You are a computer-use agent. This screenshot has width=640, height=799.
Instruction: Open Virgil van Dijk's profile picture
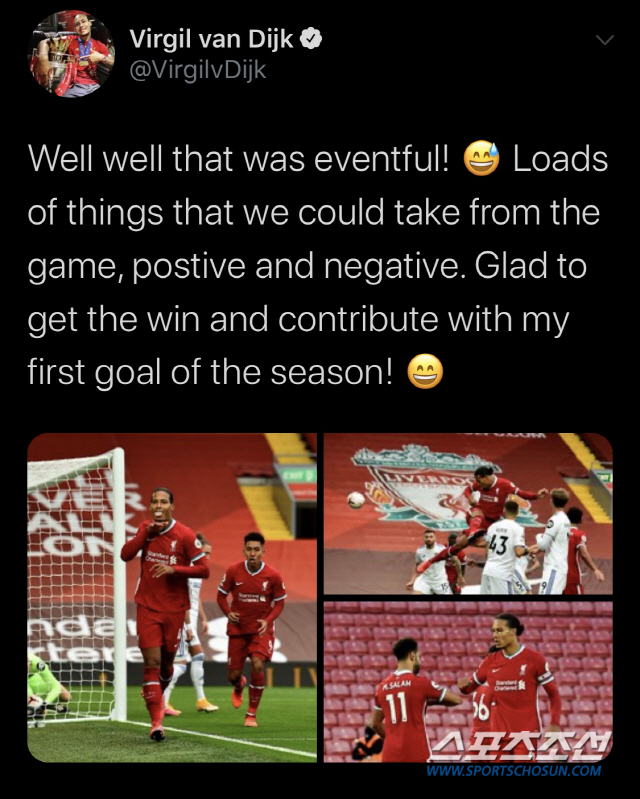(x=71, y=54)
